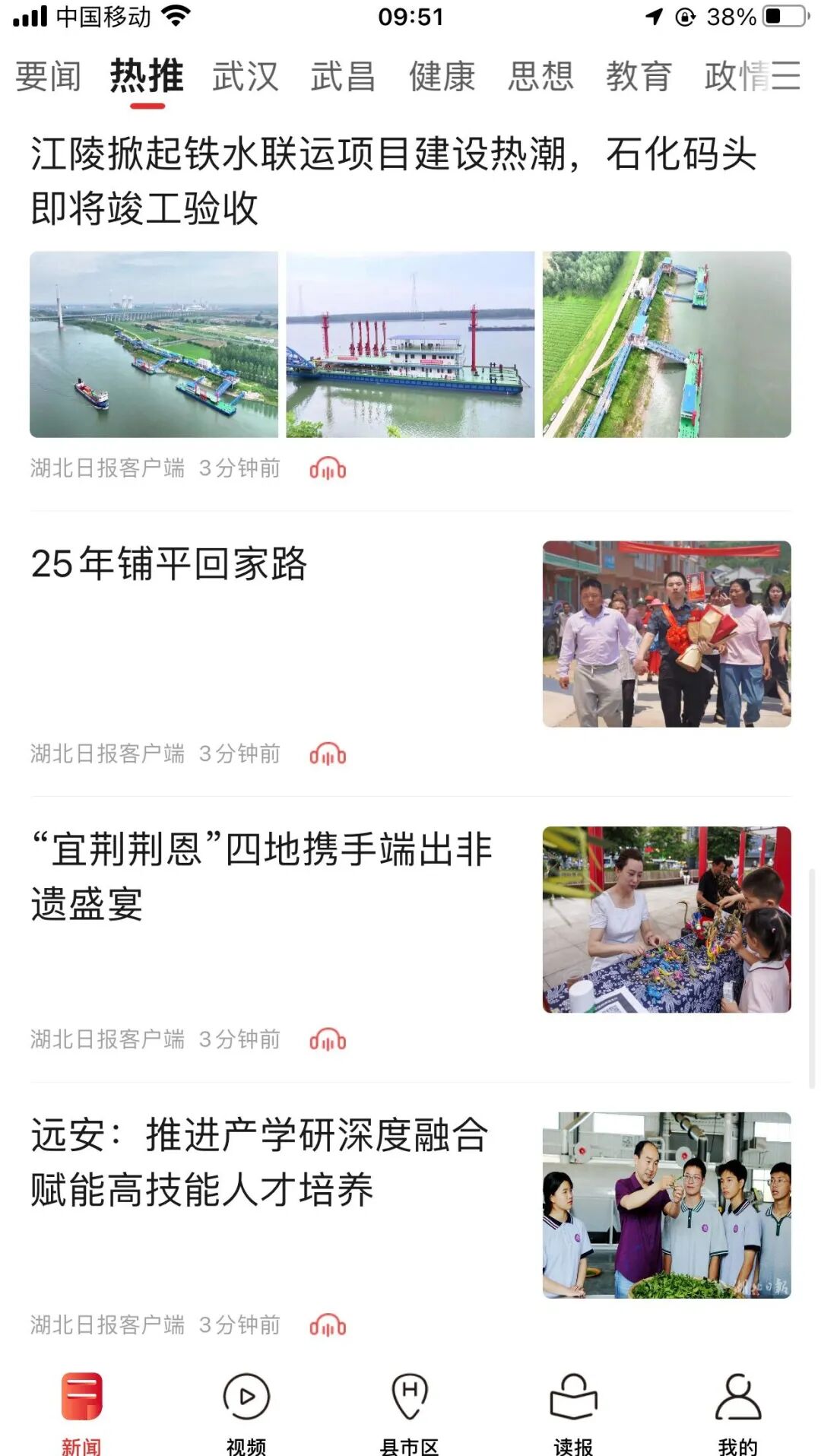Open the 我的 profile tab

click(737, 1411)
